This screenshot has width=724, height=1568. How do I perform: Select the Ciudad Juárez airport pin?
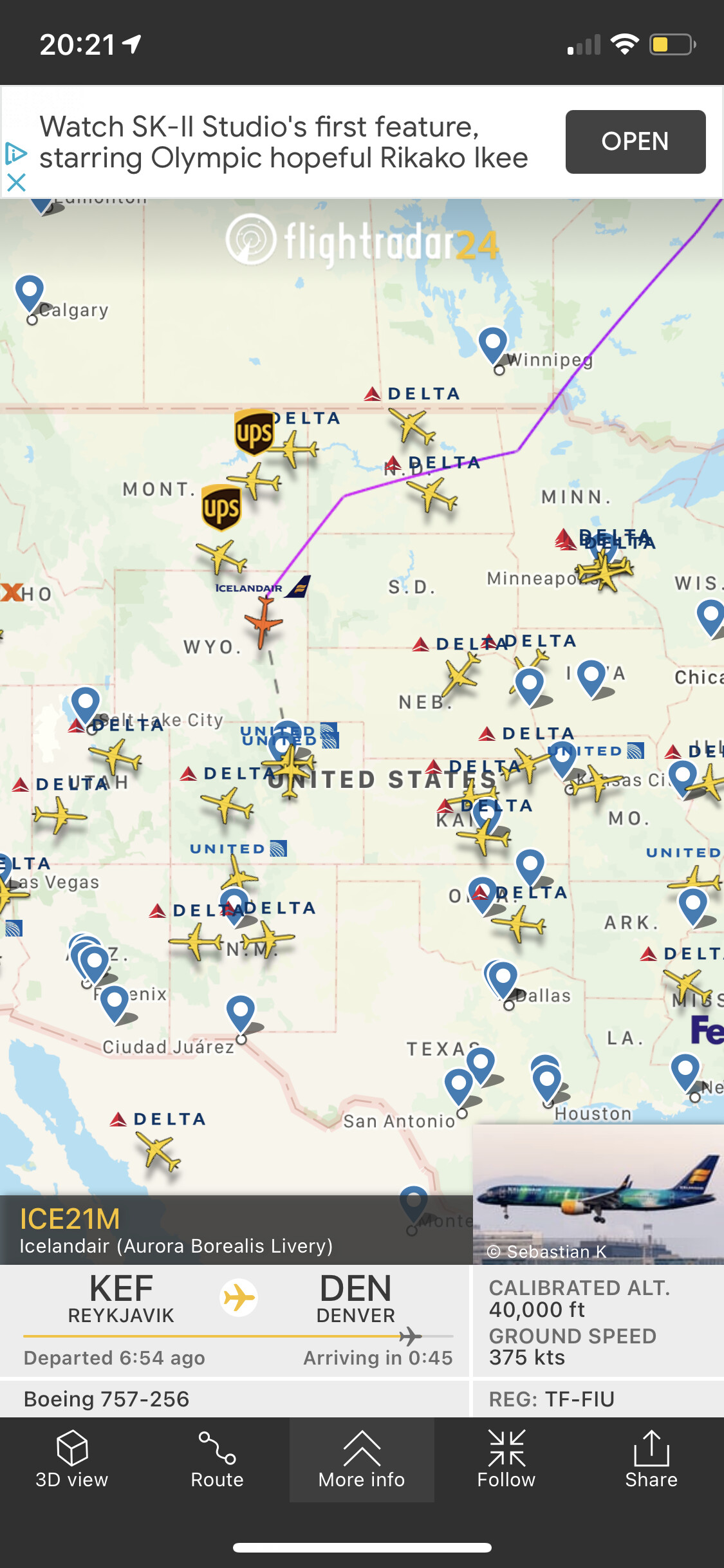241,1013
